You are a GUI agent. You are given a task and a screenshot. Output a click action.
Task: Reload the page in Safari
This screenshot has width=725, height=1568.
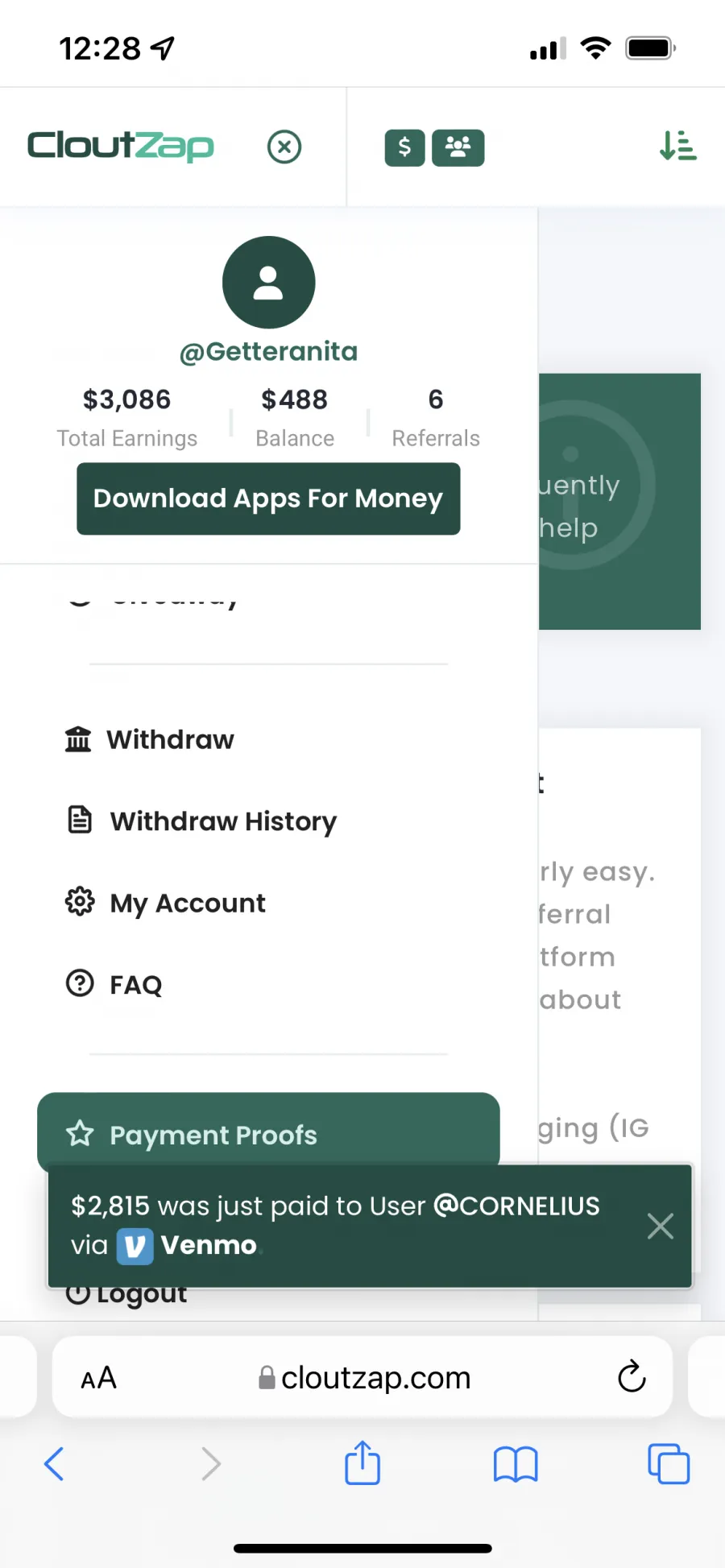tap(632, 1377)
